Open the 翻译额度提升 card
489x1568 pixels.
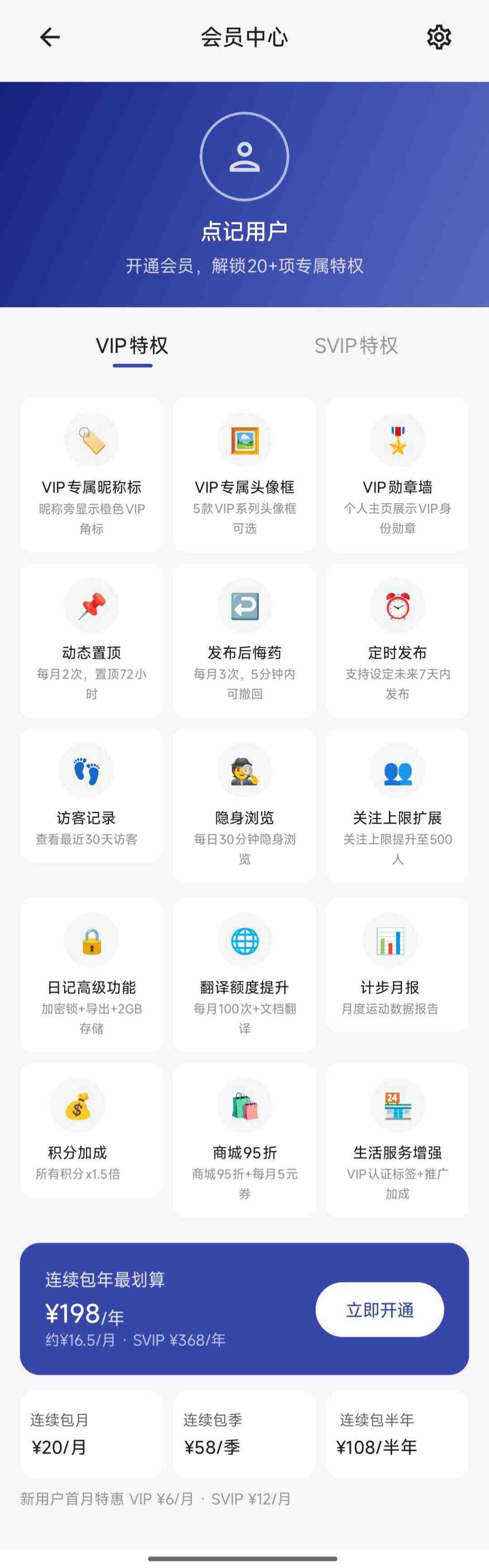[x=244, y=975]
